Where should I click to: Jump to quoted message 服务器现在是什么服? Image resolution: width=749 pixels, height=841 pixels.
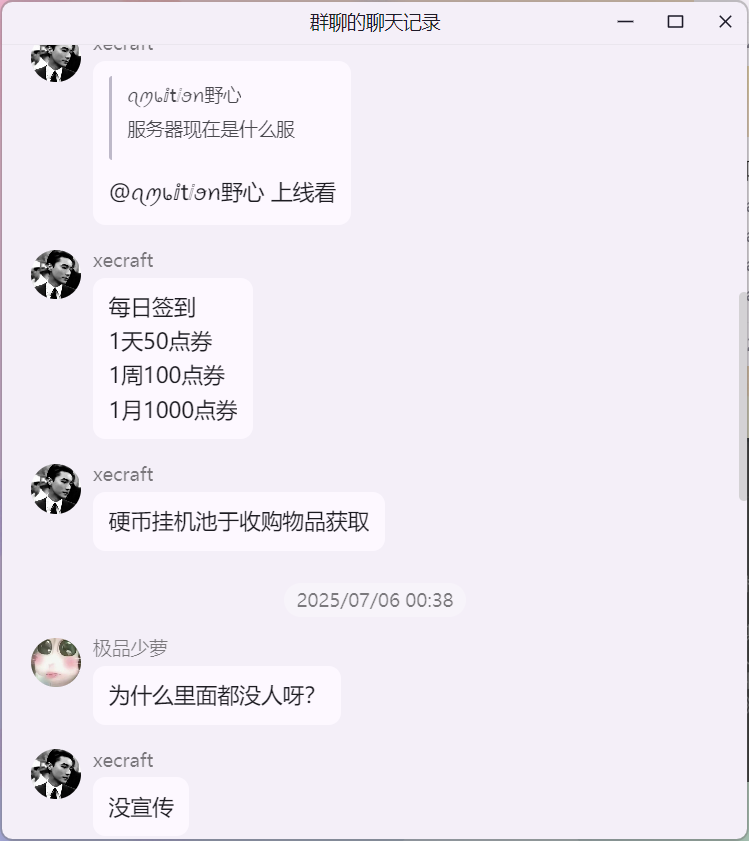tap(211, 129)
